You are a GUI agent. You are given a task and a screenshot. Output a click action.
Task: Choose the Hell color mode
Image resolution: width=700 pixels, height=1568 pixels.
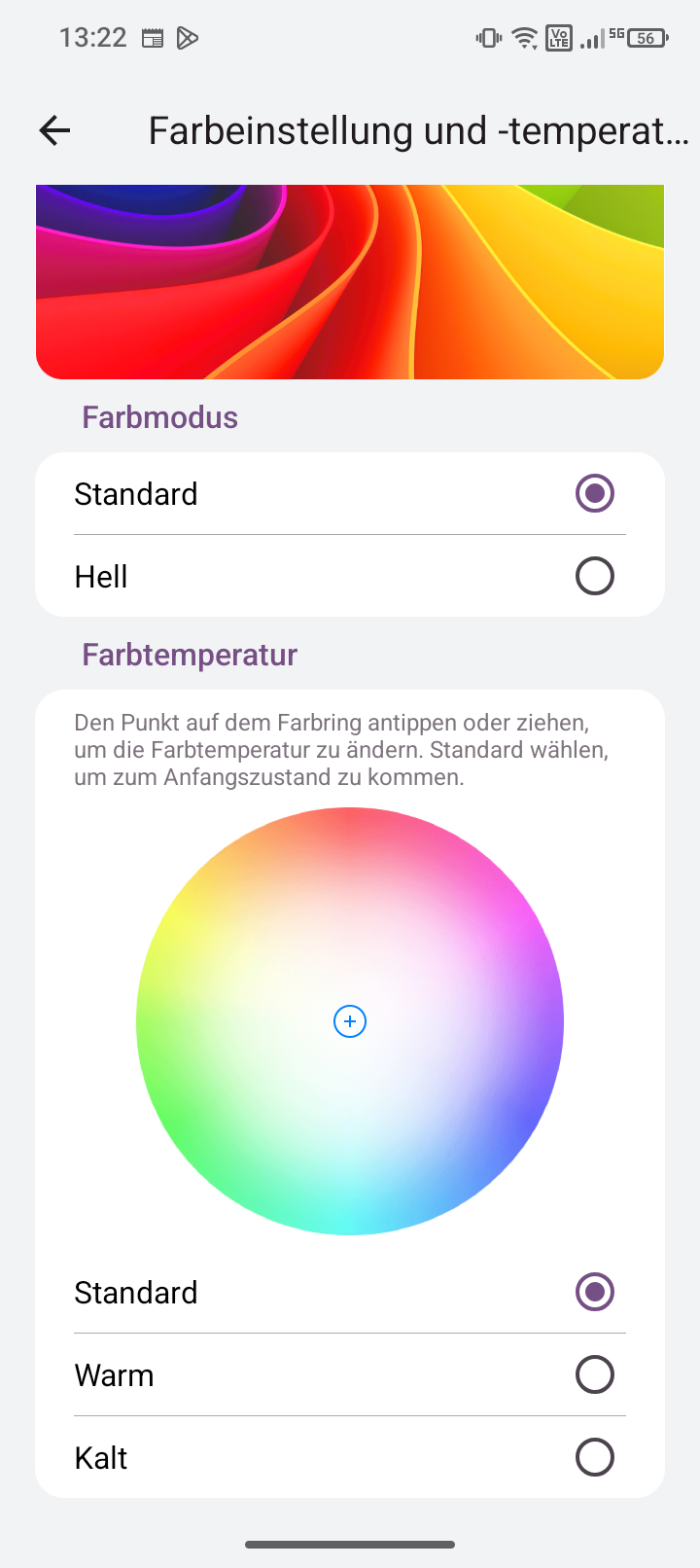pyautogui.click(x=350, y=576)
